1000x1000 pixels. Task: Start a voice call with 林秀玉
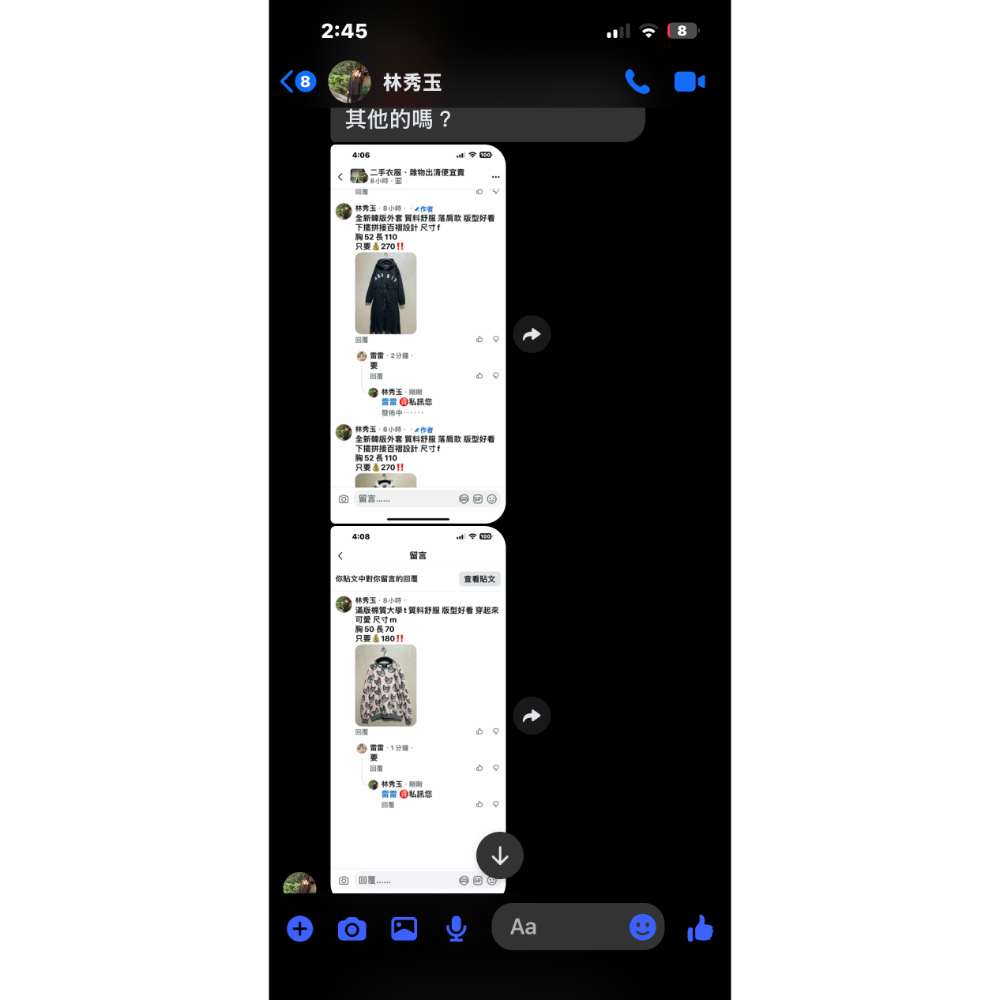tap(637, 82)
